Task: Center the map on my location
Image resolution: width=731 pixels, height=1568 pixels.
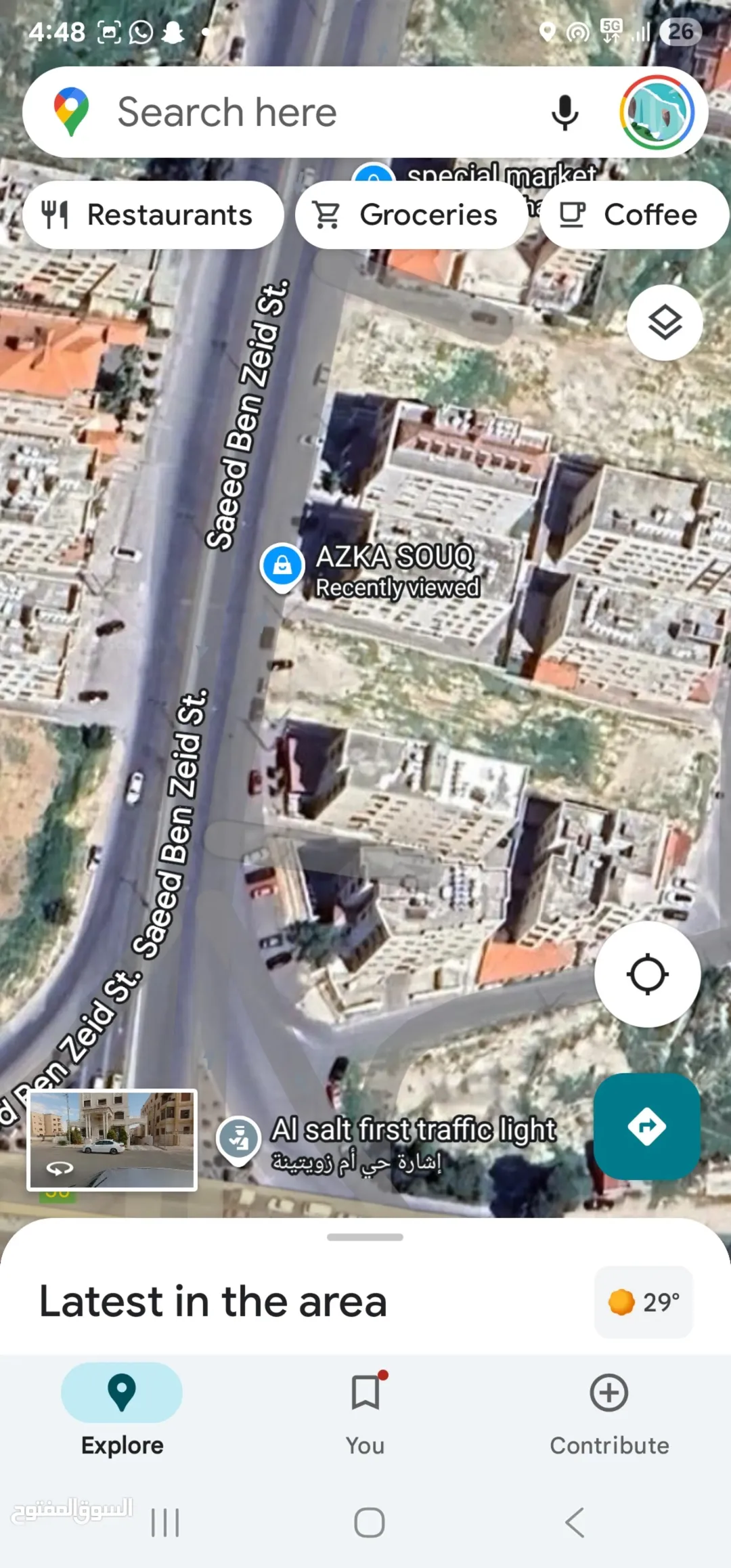Action: [647, 974]
